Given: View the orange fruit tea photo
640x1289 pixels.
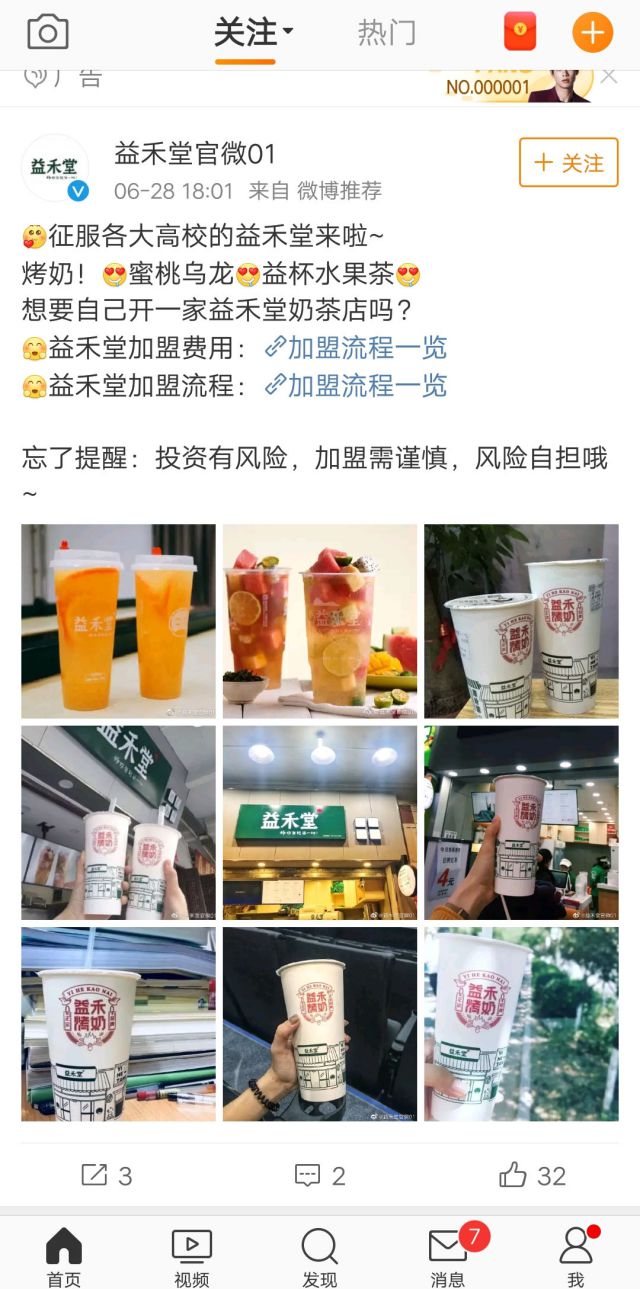Looking at the screenshot, I should pyautogui.click(x=118, y=621).
